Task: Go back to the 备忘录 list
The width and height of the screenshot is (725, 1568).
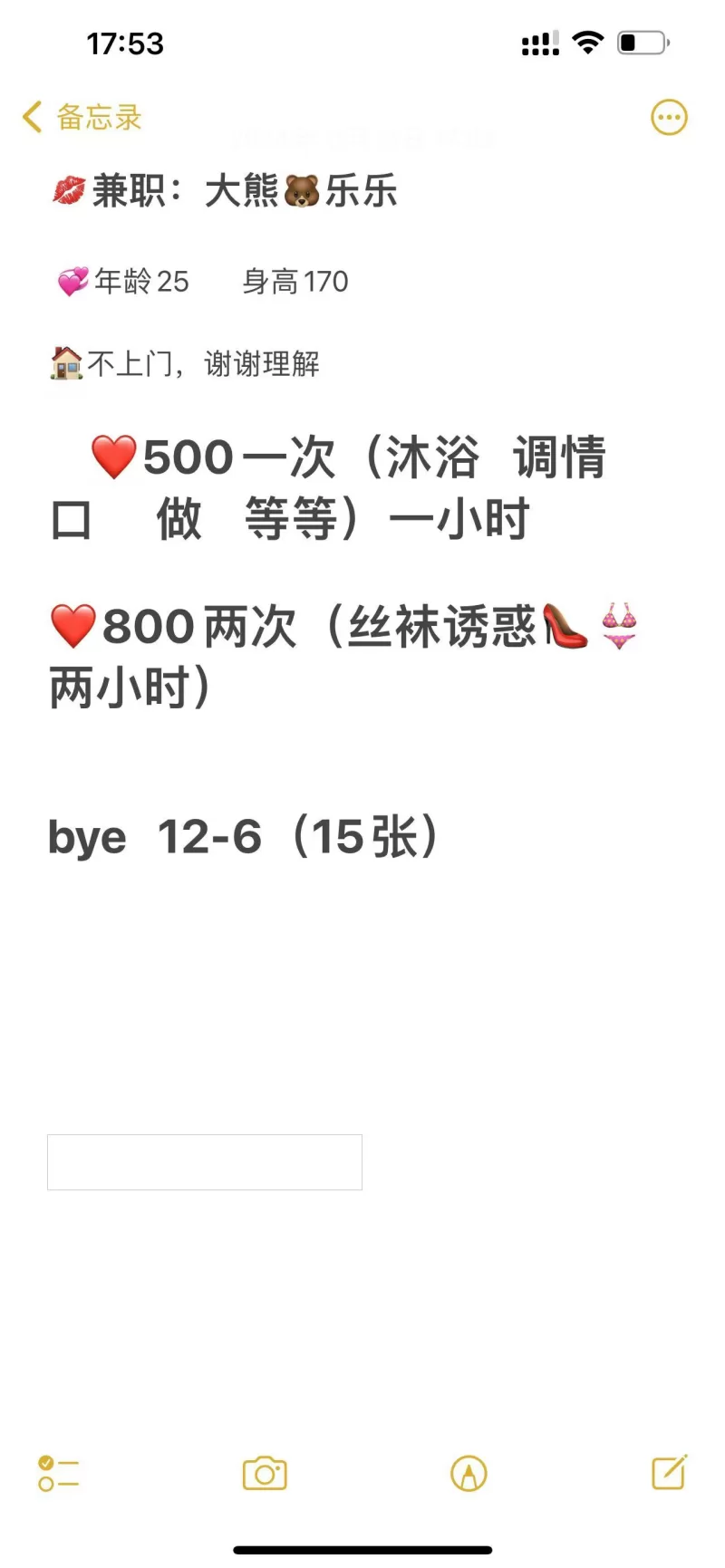Action: [82, 118]
